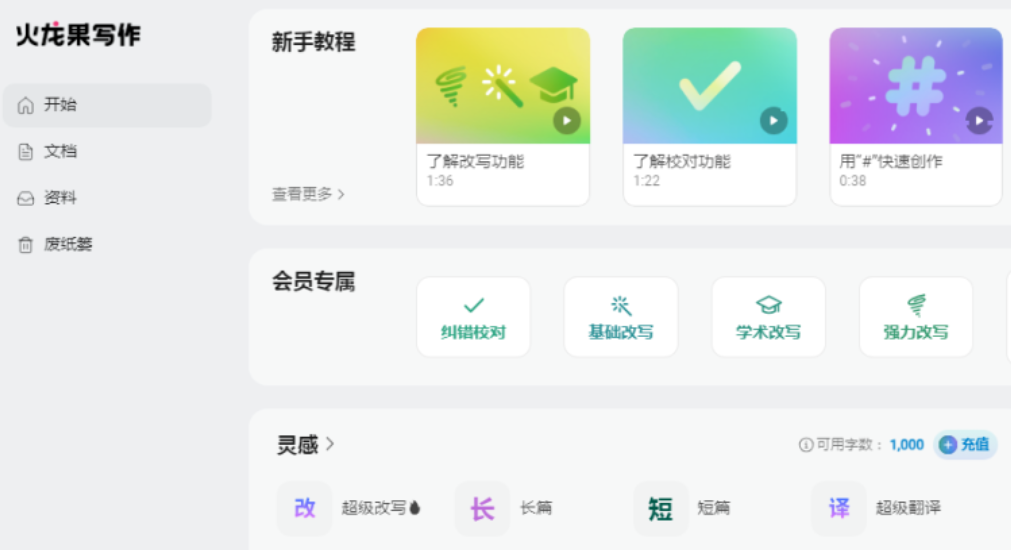Expand the 灵感 section

tap(306, 444)
